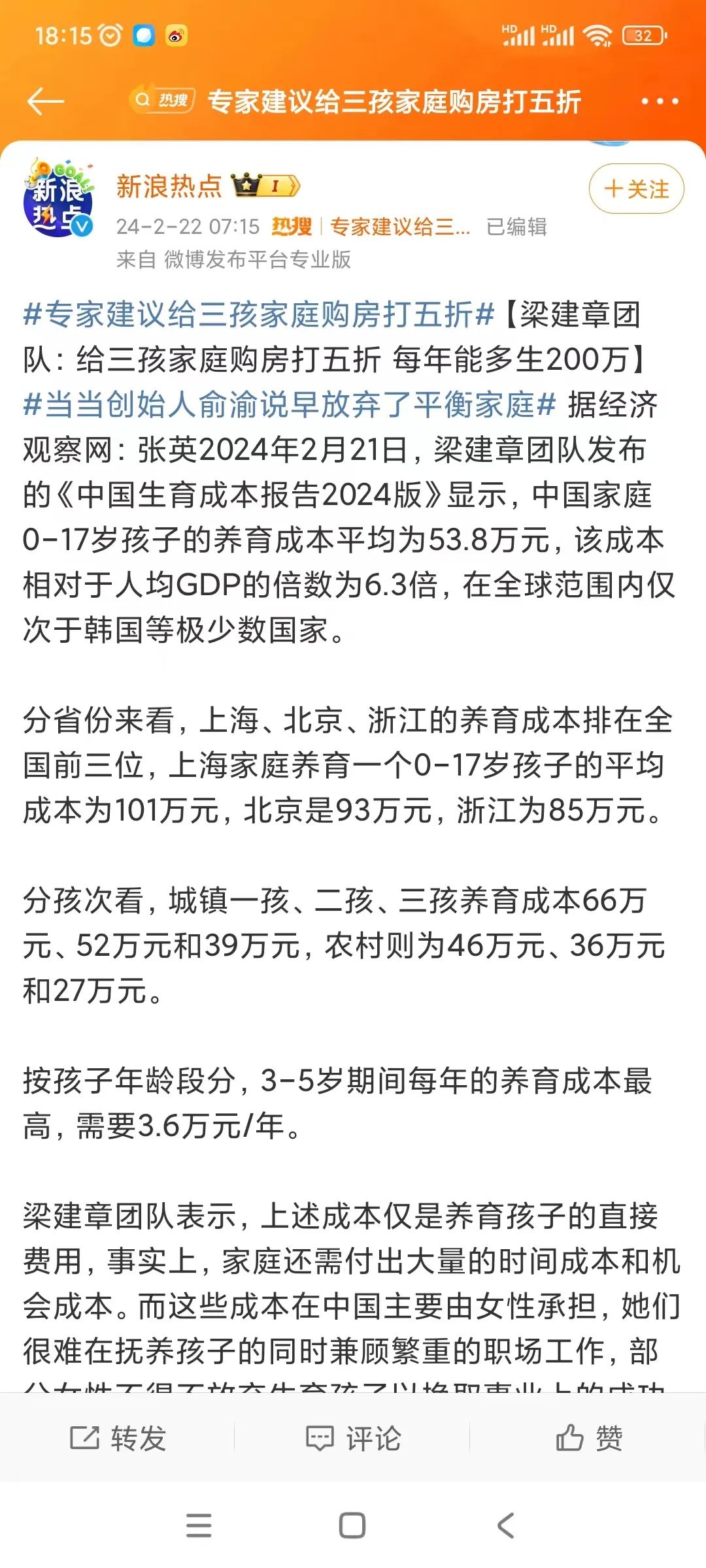Open hashtag #当当创始人俞渝说早放弃了平衡家庭#
The height and width of the screenshot is (1568, 706).
coord(290,404)
